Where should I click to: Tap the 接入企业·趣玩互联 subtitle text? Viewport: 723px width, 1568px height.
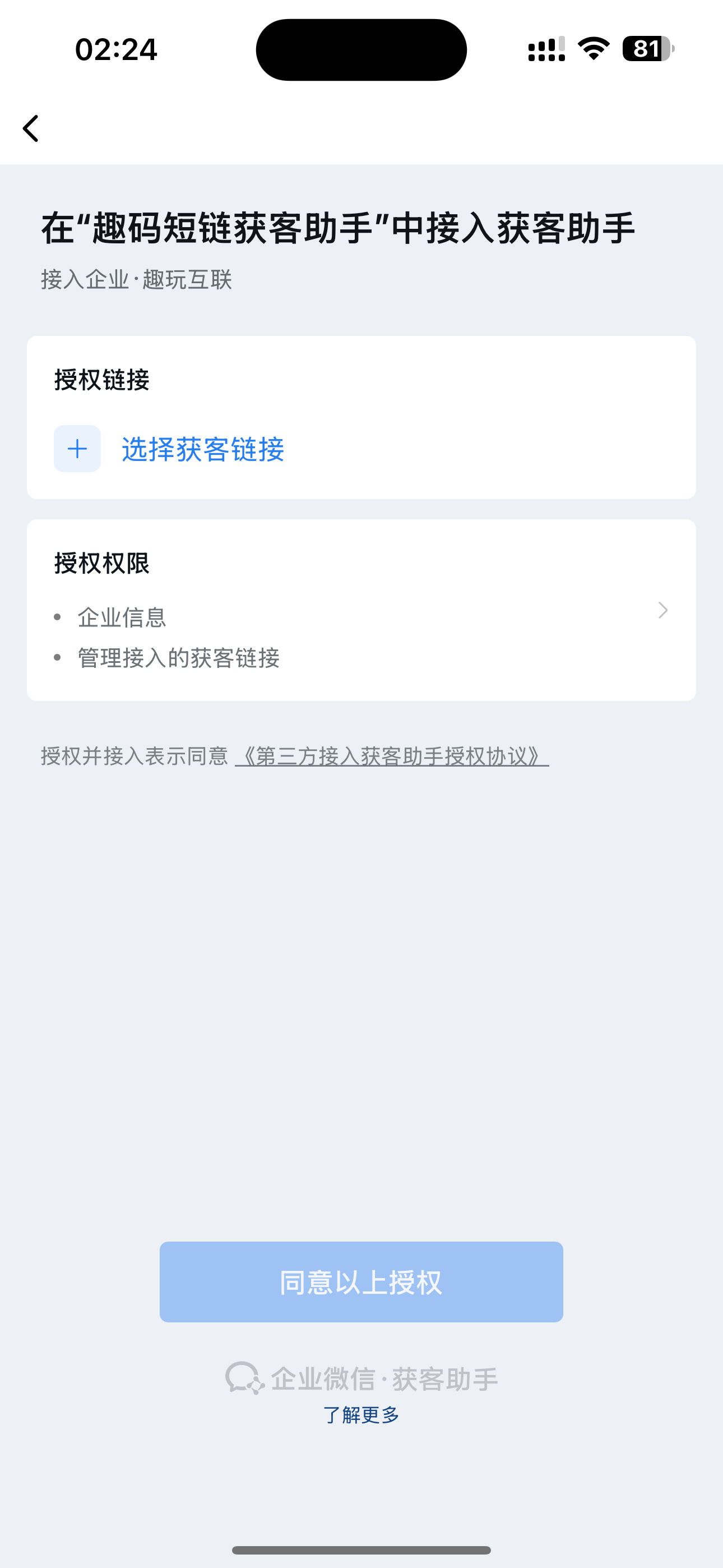tap(136, 280)
